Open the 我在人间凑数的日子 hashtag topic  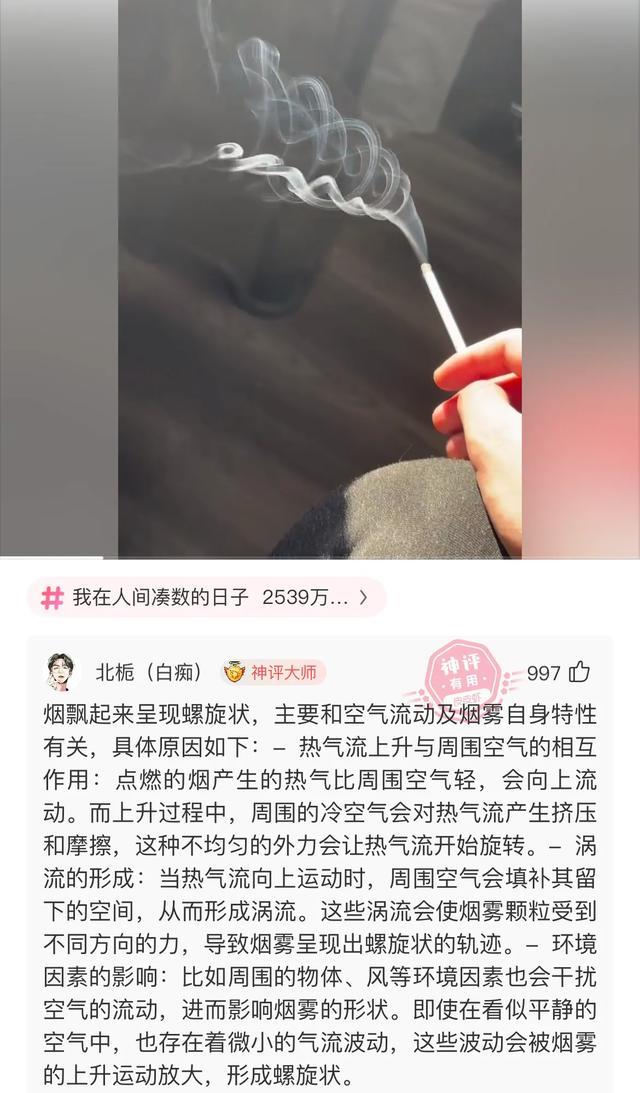click(x=205, y=598)
